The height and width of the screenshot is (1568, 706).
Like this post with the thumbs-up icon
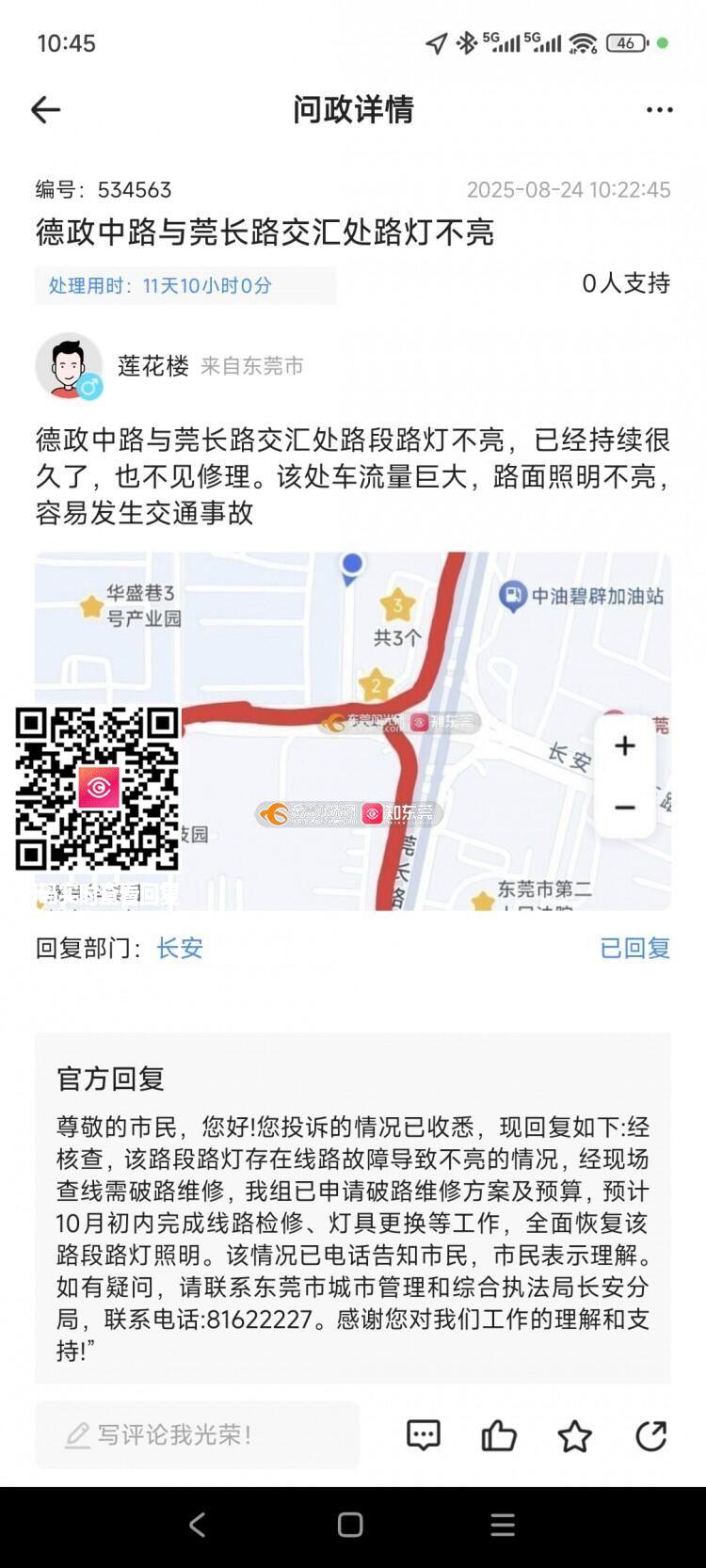coord(499,1435)
